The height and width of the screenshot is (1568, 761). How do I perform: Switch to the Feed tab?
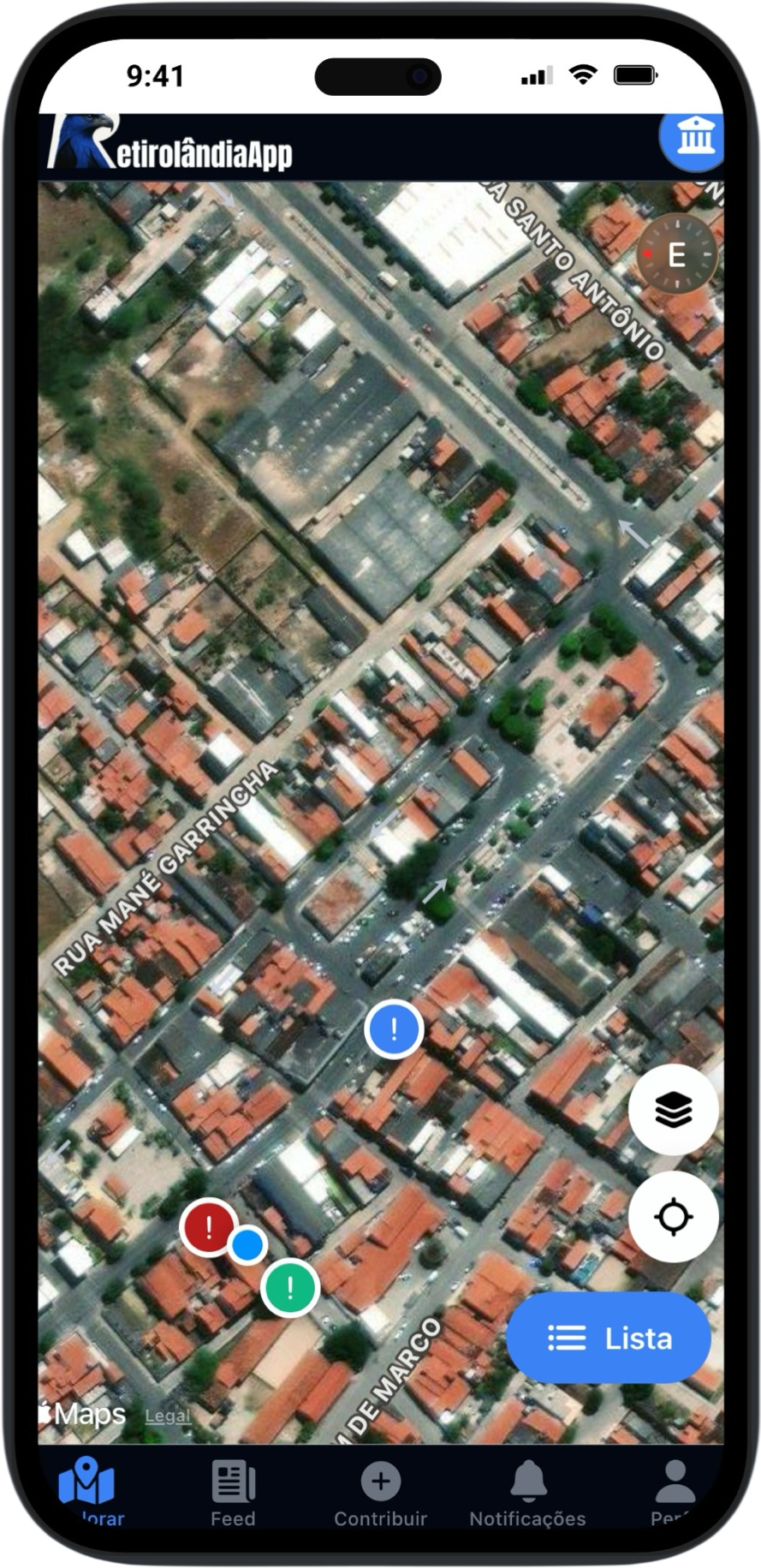(233, 1482)
